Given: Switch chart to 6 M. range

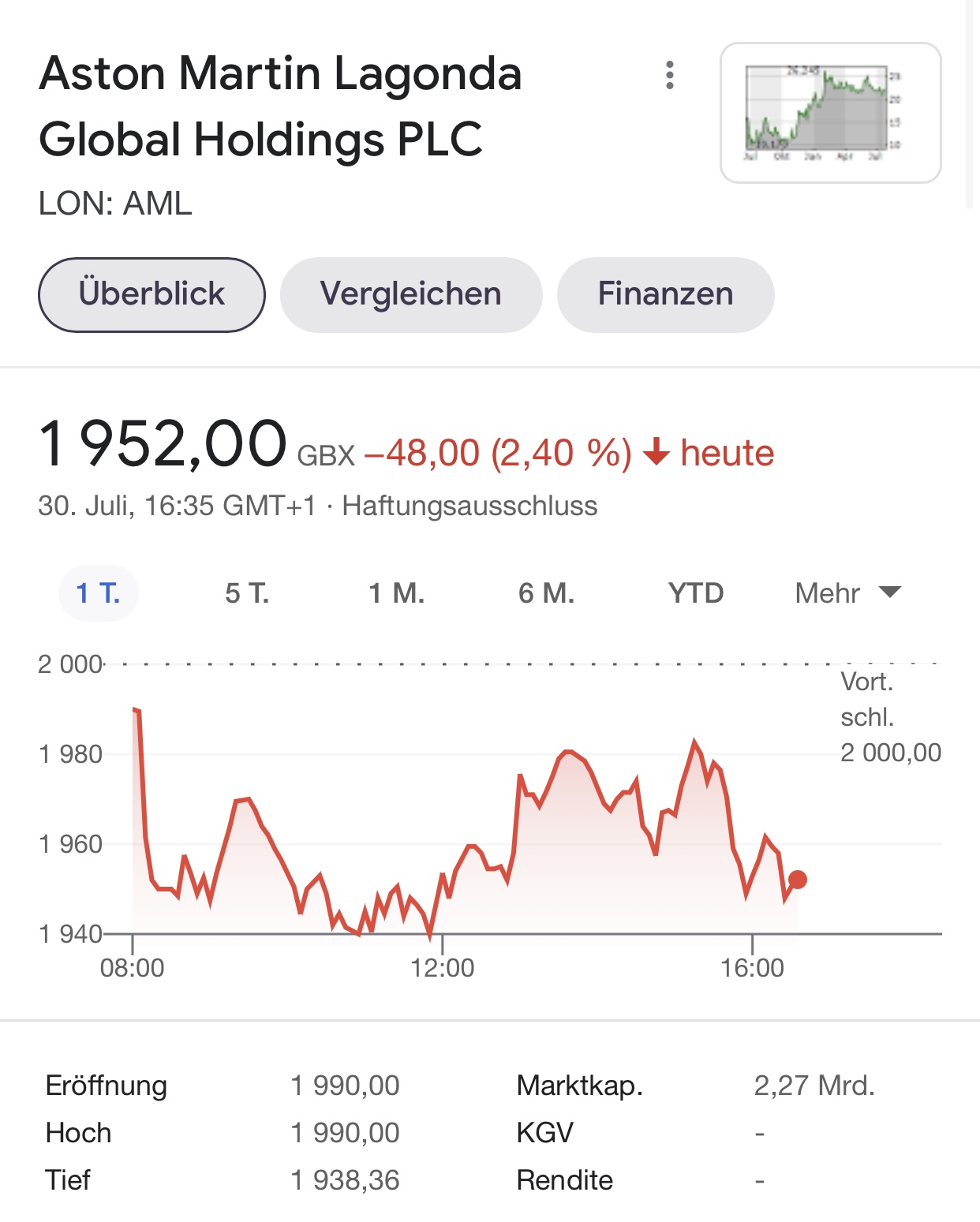Looking at the screenshot, I should pos(546,592).
